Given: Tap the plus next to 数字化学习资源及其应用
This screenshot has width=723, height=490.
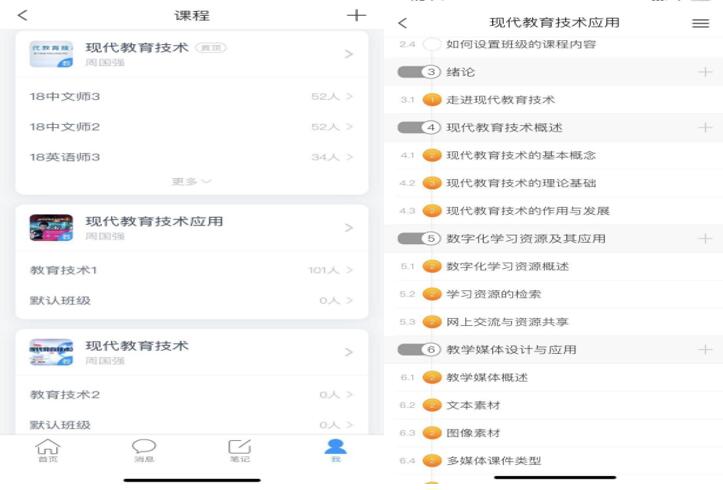Looking at the screenshot, I should tap(705, 239).
